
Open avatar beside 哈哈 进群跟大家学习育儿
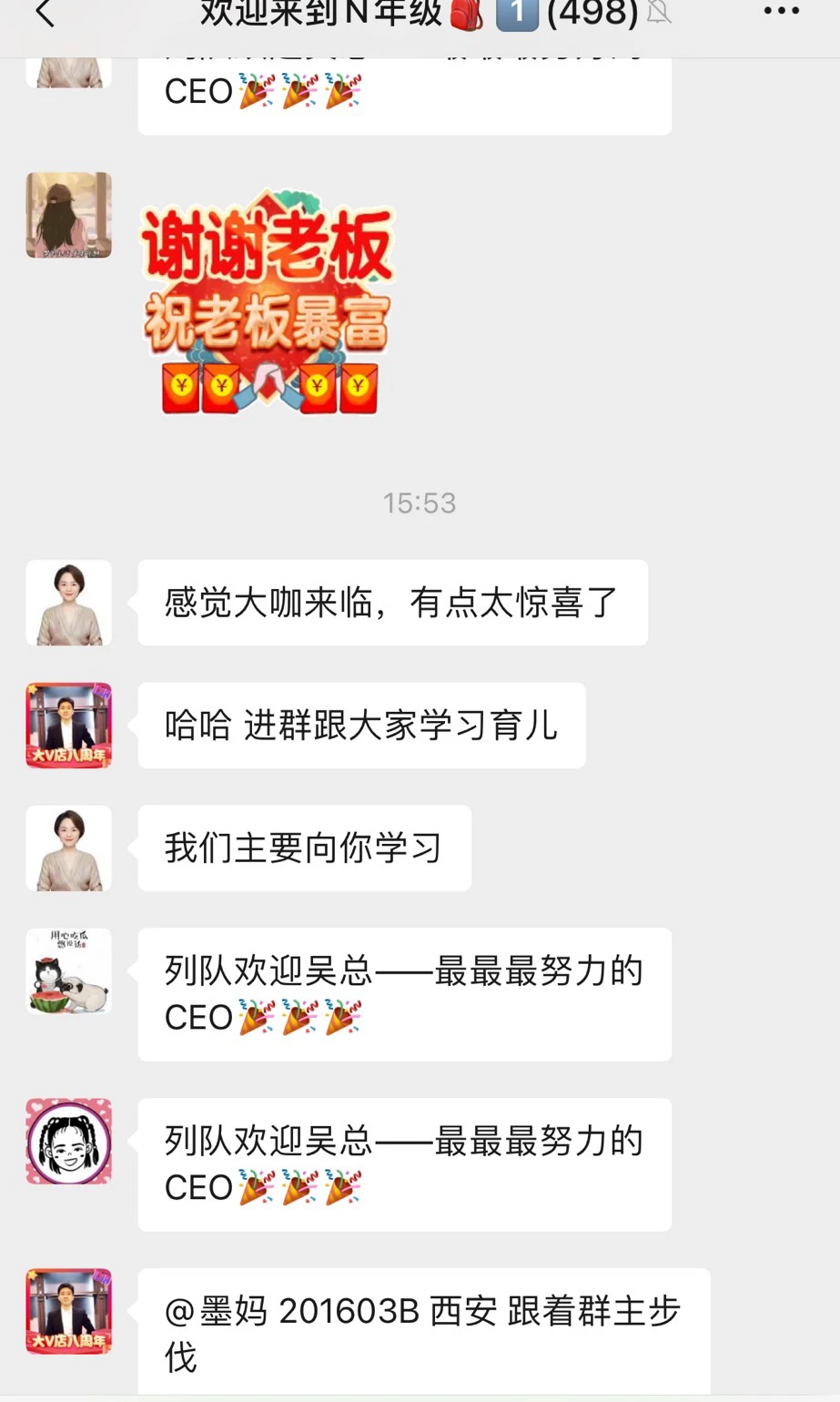tap(69, 726)
